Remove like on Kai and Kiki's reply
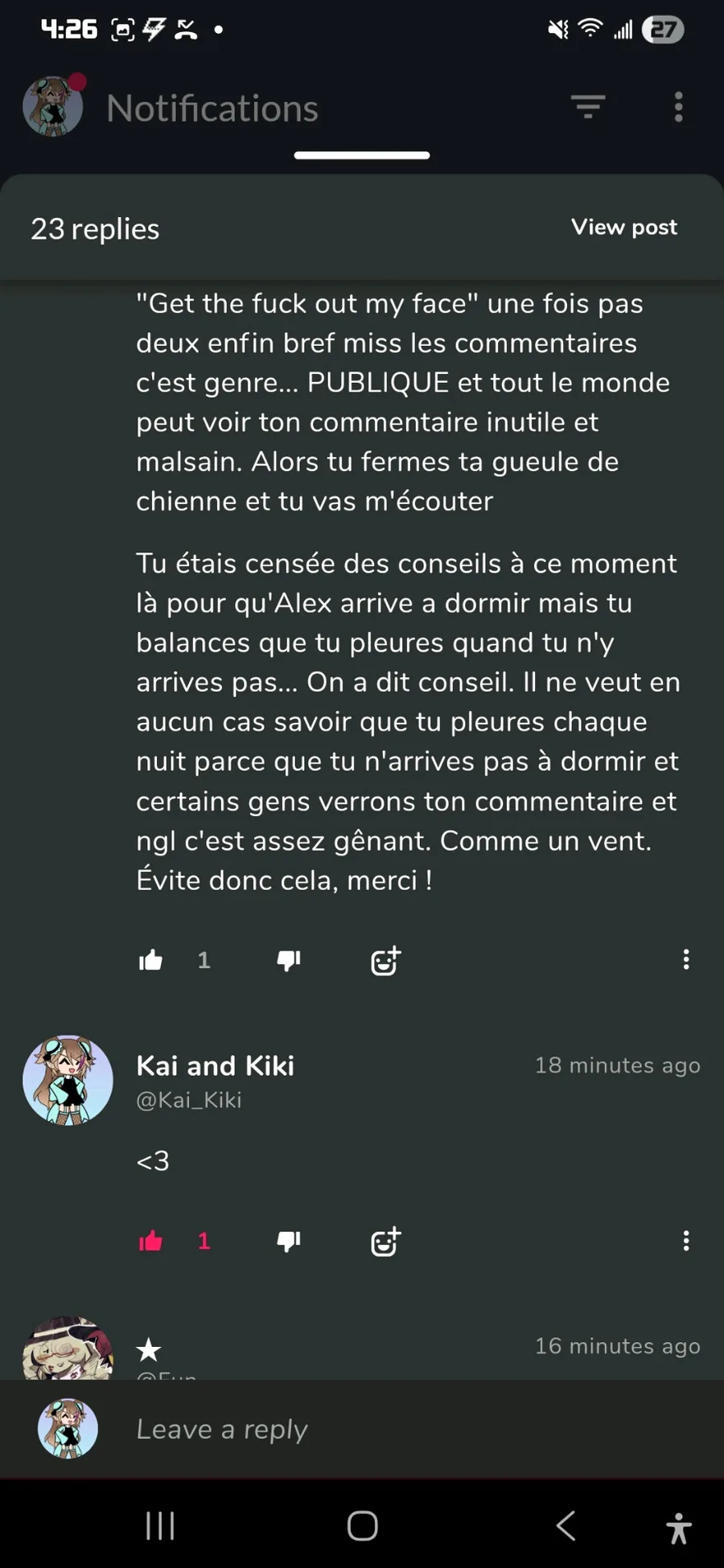The height and width of the screenshot is (1568, 724). (150, 1242)
